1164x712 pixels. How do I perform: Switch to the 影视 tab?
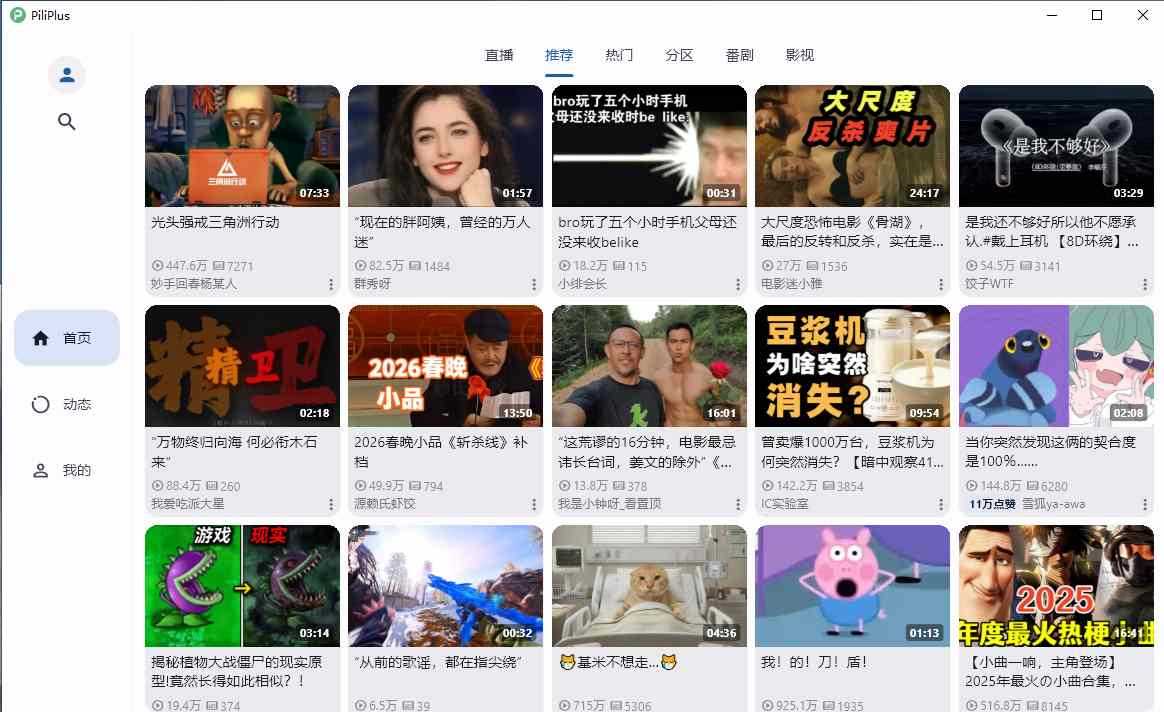(x=800, y=55)
